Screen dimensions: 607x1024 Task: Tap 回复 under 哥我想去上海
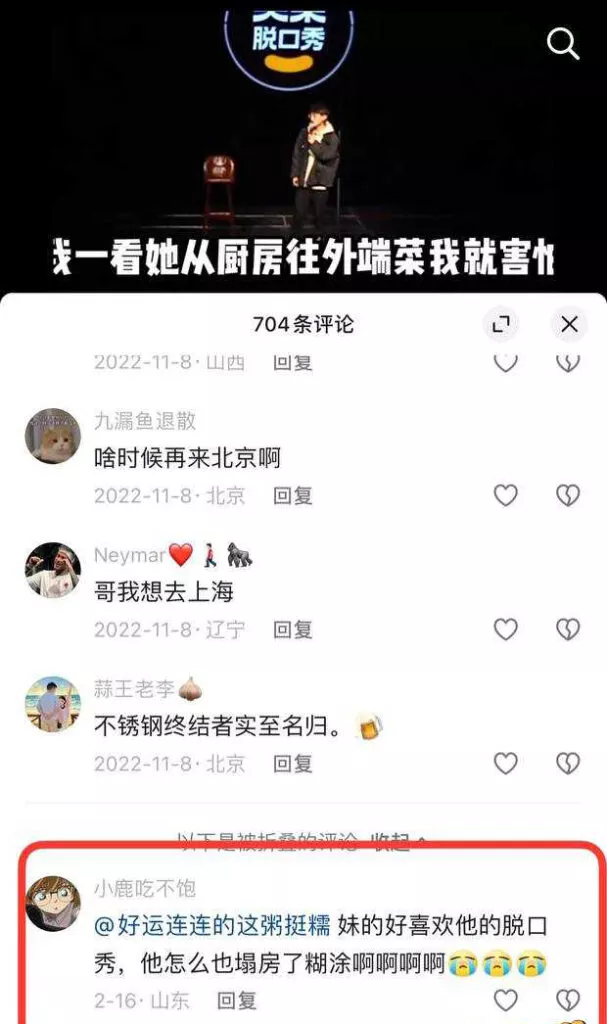click(293, 629)
